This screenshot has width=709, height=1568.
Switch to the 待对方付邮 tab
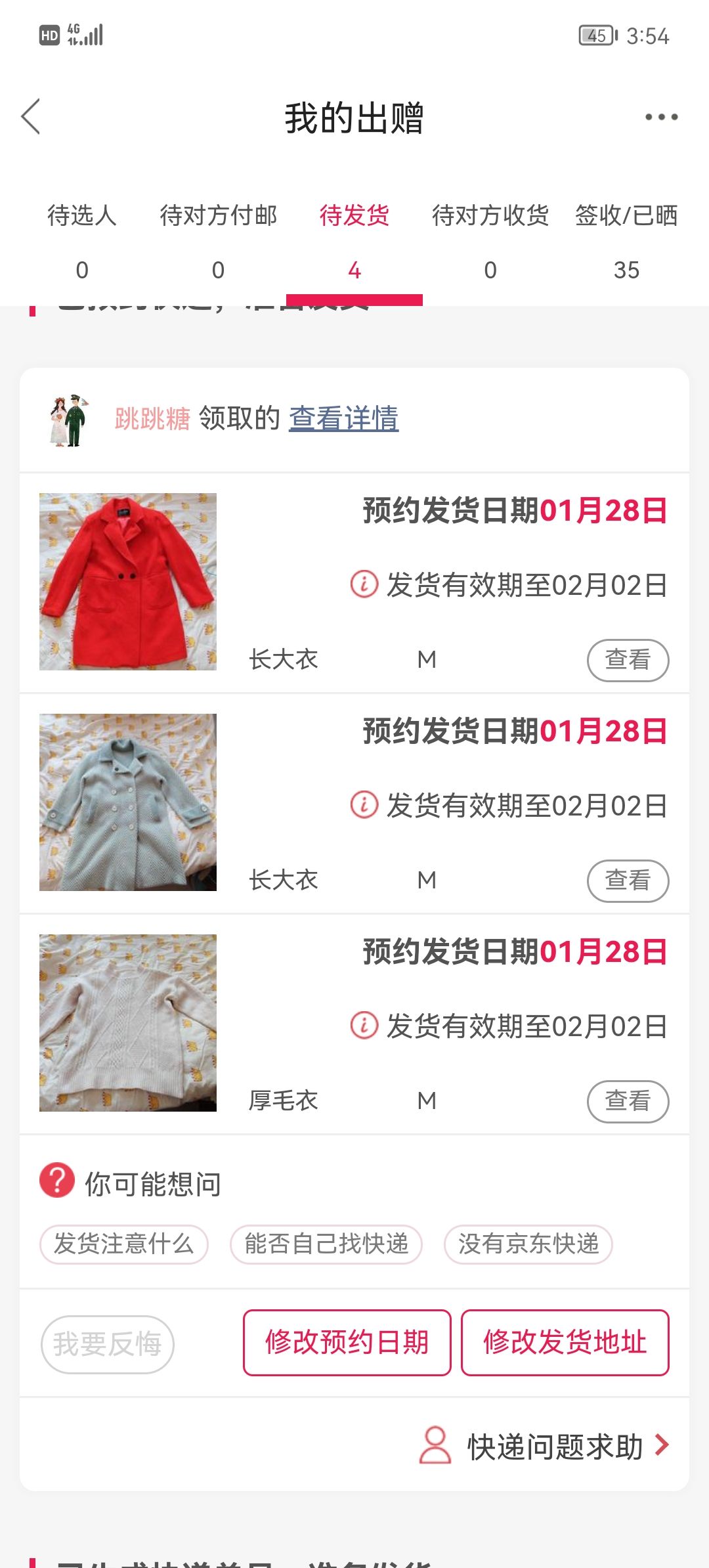click(x=218, y=242)
